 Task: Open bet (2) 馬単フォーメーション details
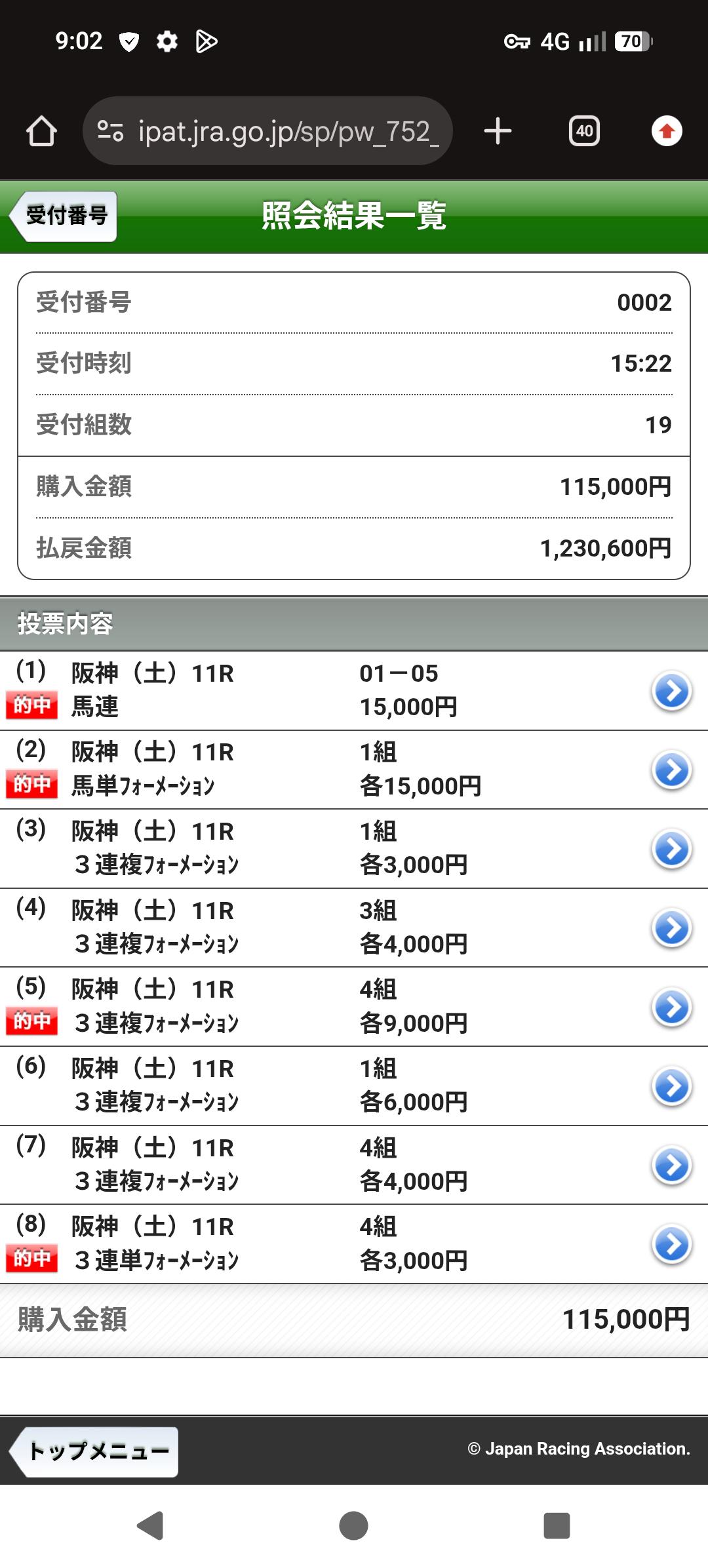point(671,770)
